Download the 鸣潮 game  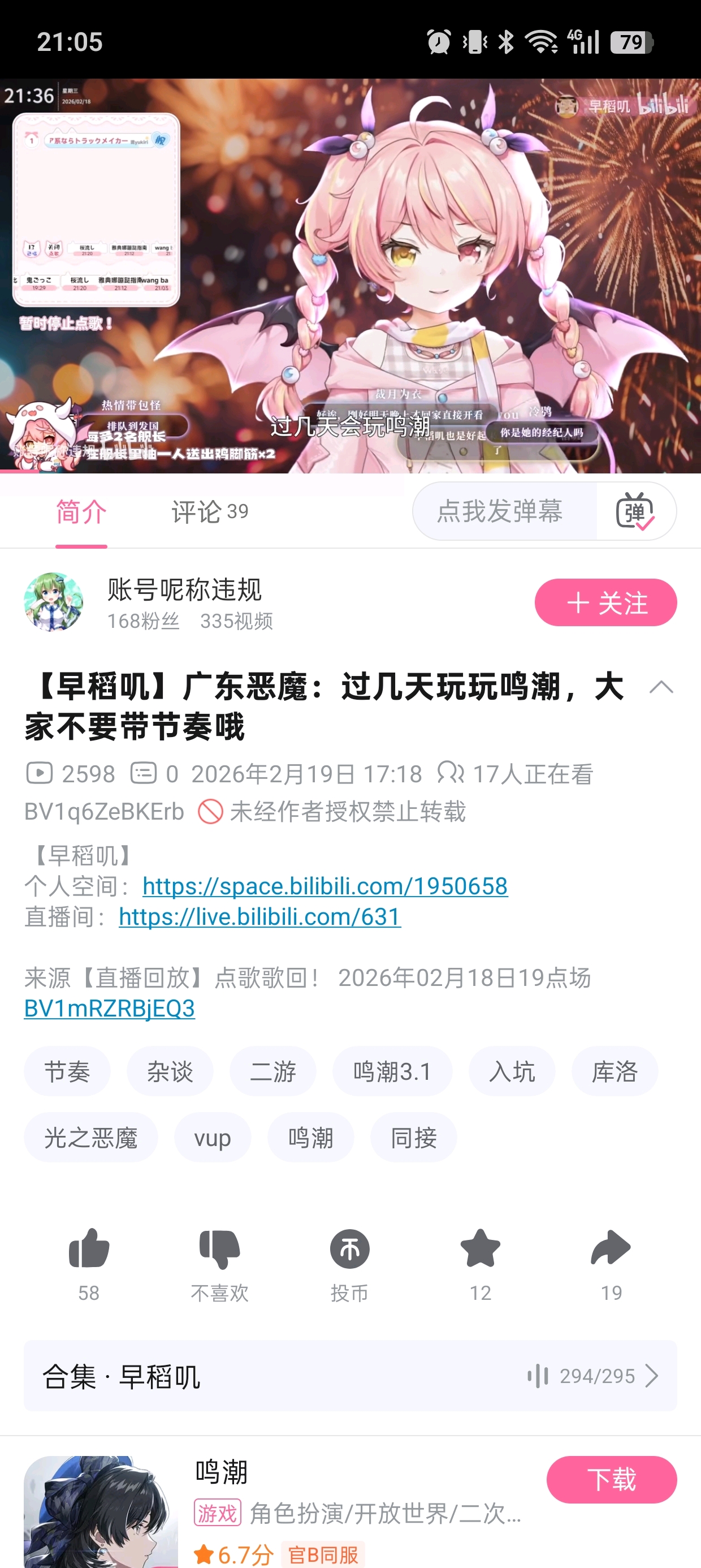(612, 1480)
